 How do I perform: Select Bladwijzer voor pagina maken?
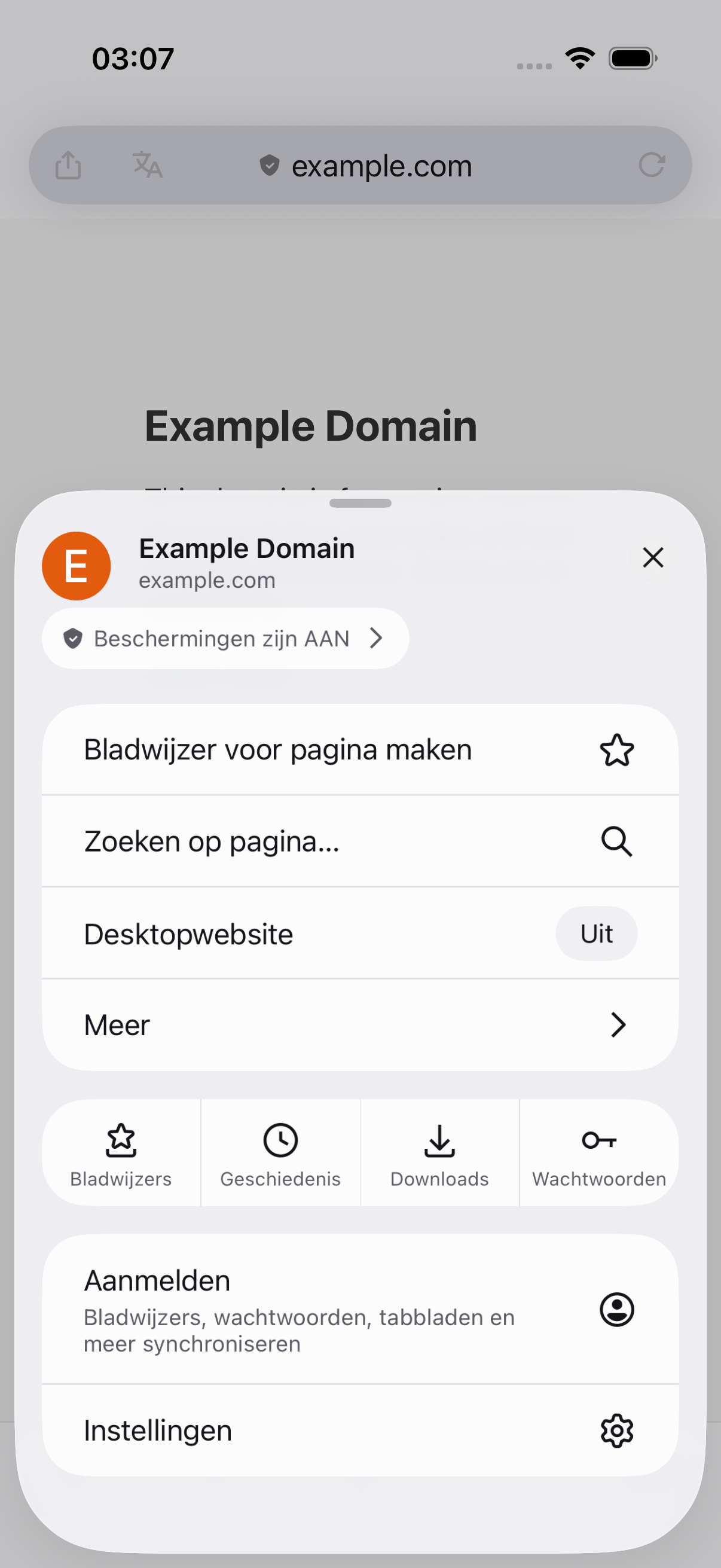click(360, 750)
